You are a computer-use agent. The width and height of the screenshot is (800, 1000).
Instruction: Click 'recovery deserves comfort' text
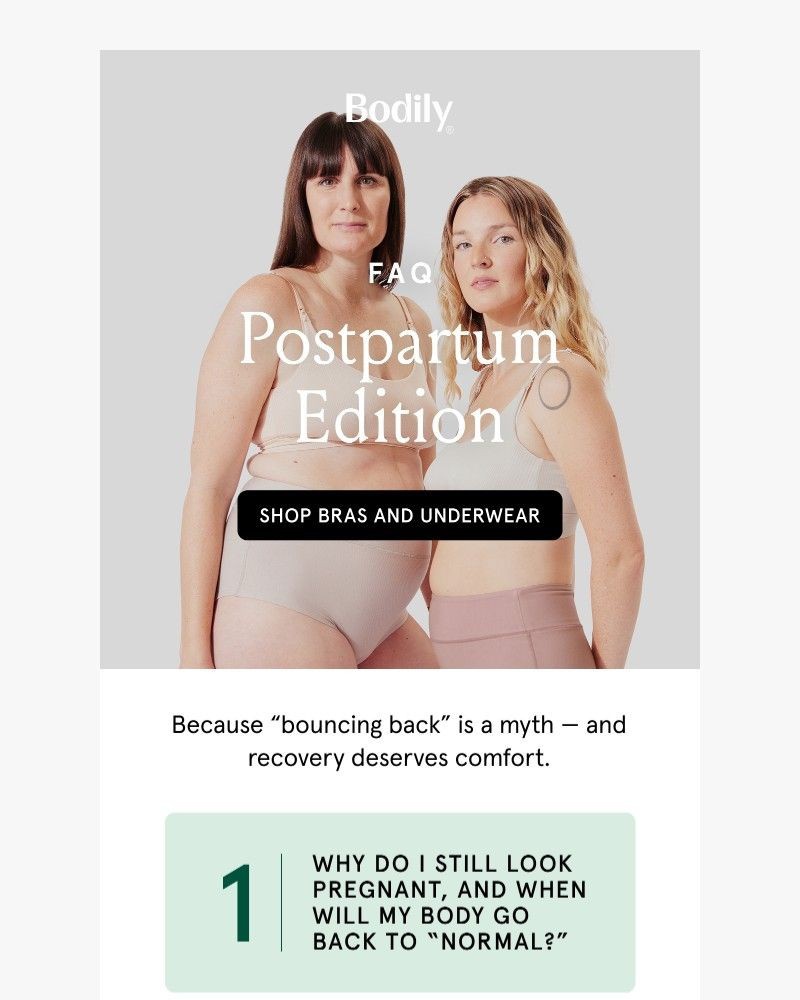tap(398, 757)
